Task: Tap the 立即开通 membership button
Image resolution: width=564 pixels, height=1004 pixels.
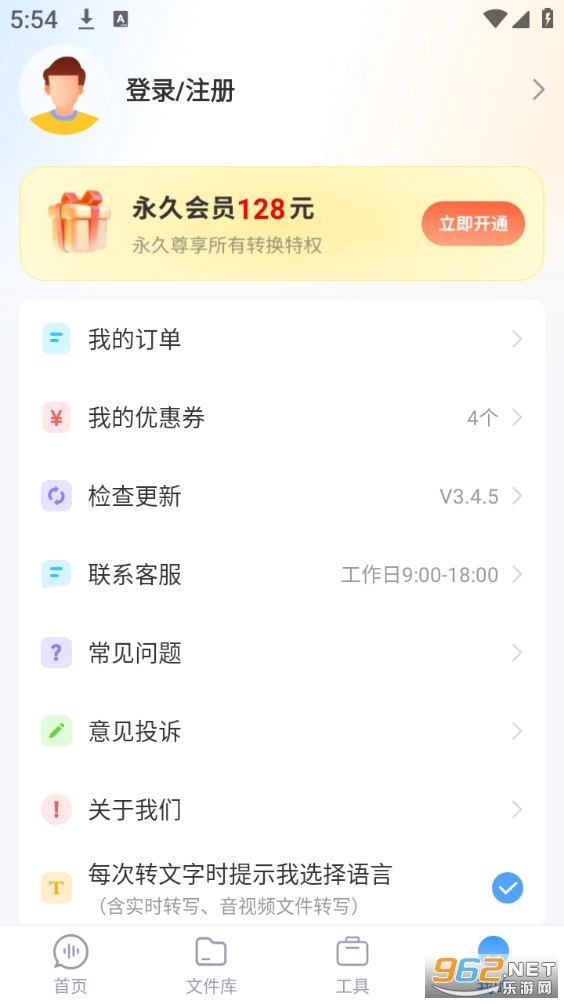Action: (x=473, y=223)
